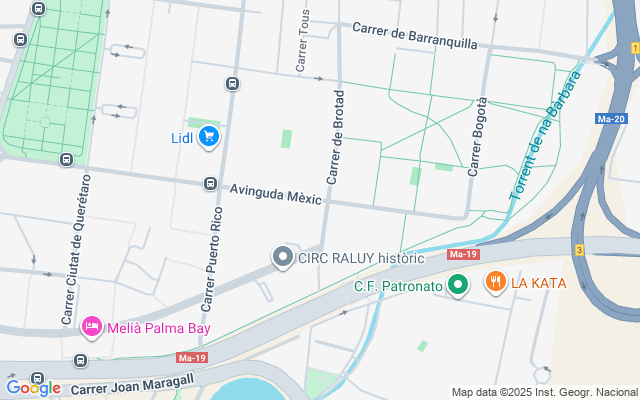The width and height of the screenshot is (640, 400).
Task: Select the bus stop beside Avinguda Mèxic label
Action: (x=210, y=184)
